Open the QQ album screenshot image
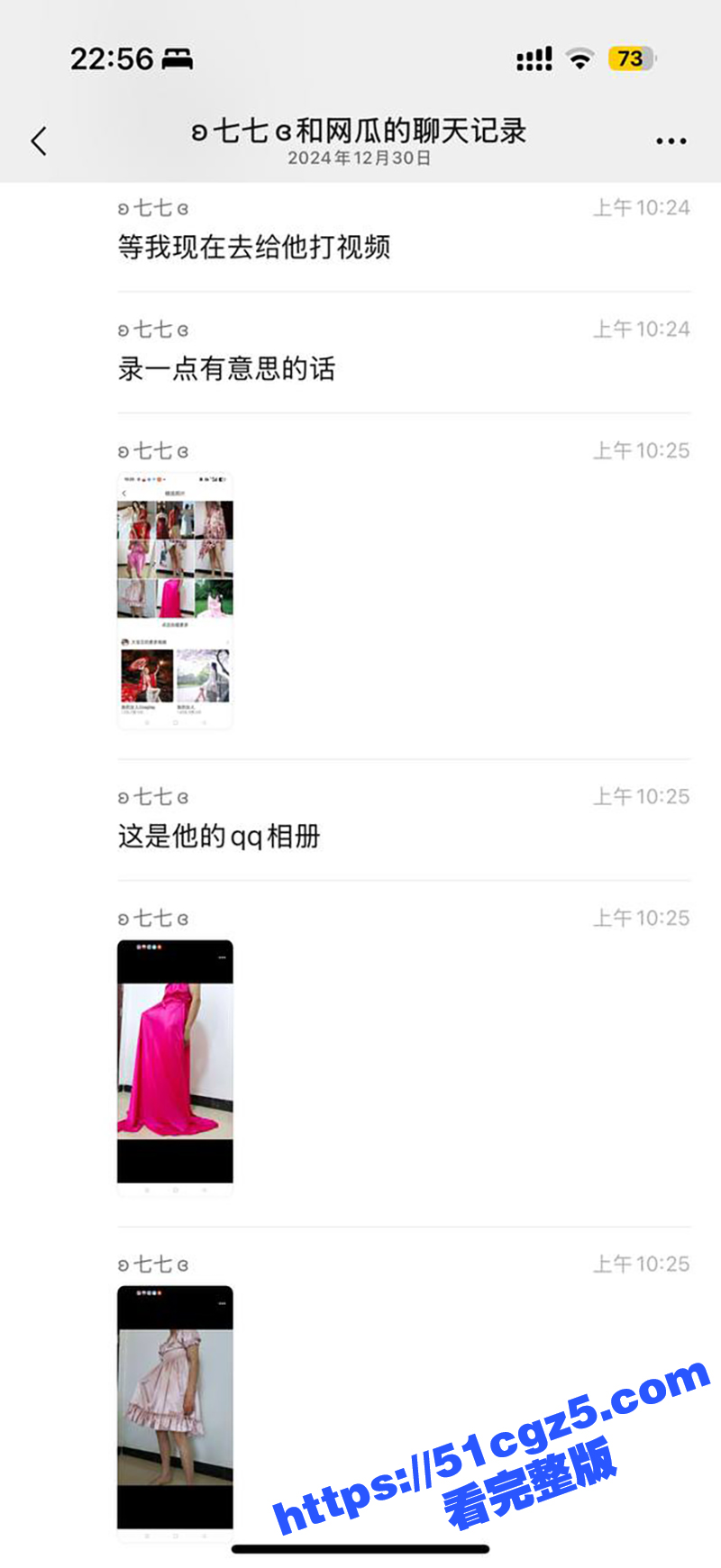This screenshot has height=1568, width=721. [x=175, y=600]
